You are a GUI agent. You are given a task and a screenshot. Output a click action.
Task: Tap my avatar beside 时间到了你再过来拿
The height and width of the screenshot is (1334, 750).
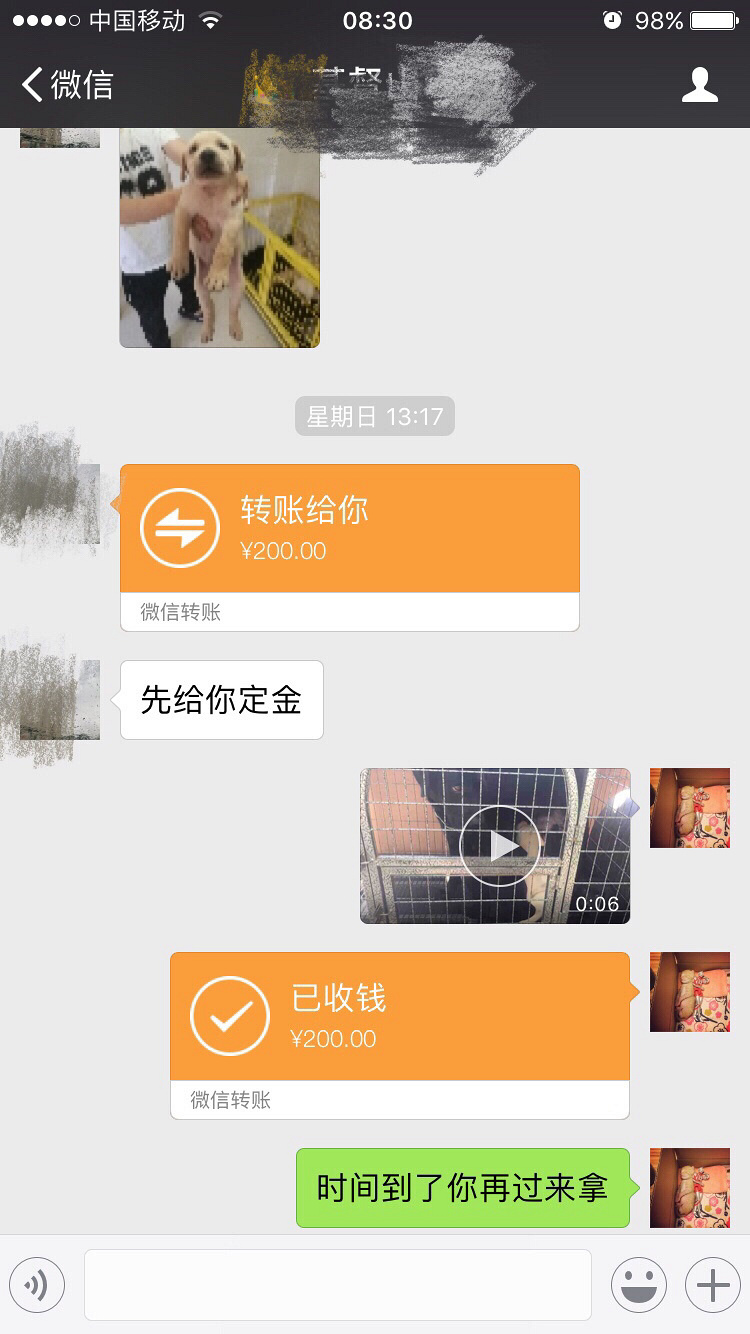689,1188
